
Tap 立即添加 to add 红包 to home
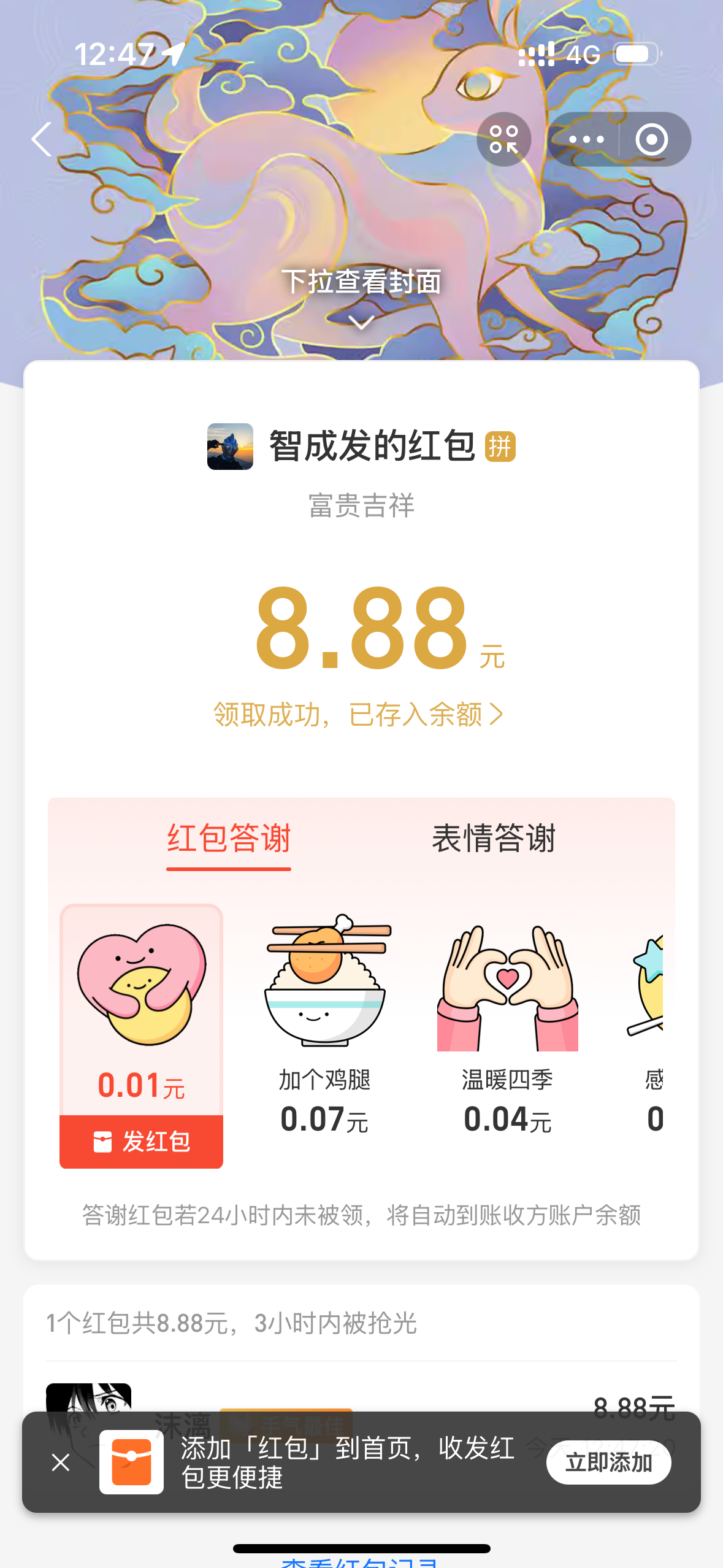coord(608,1462)
